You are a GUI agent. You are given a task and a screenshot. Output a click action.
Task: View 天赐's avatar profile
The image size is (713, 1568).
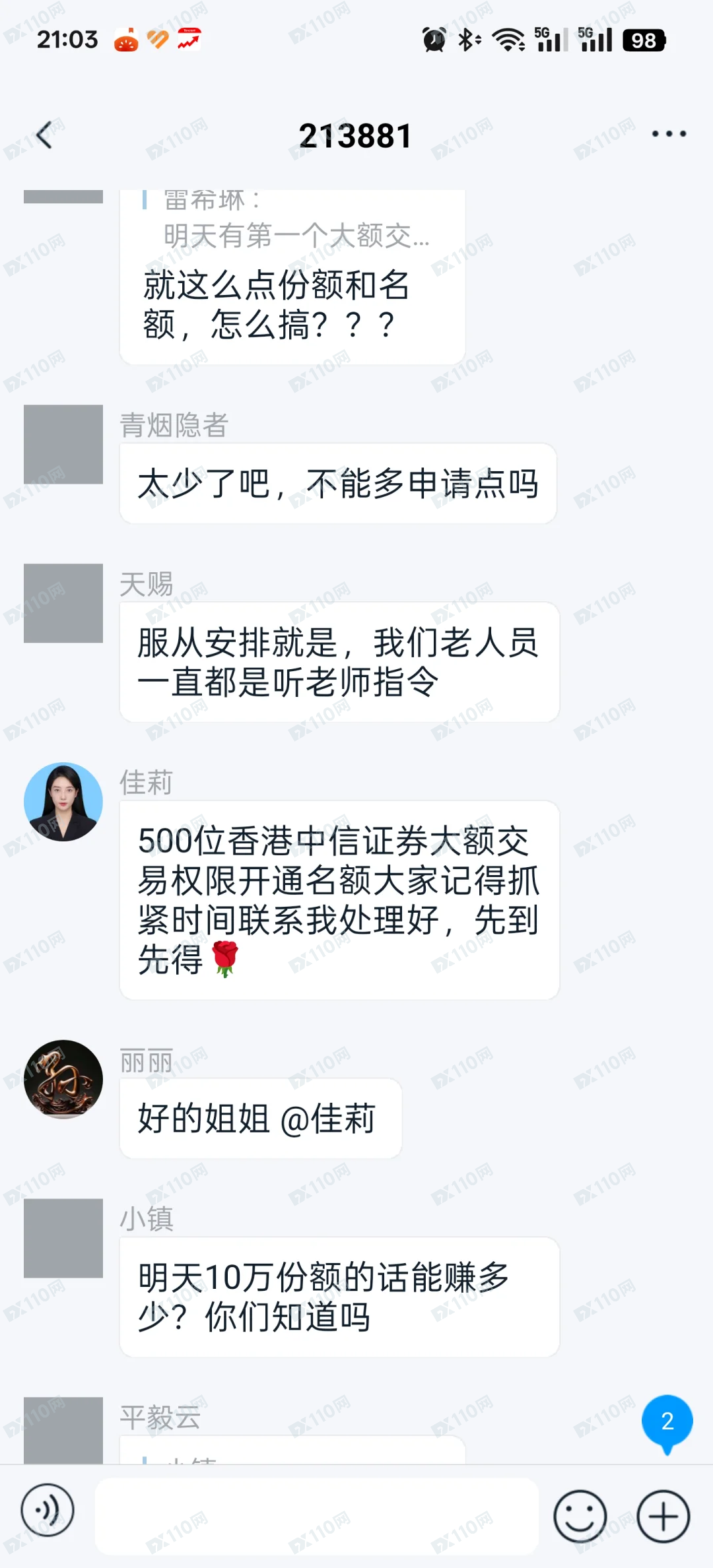point(63,603)
